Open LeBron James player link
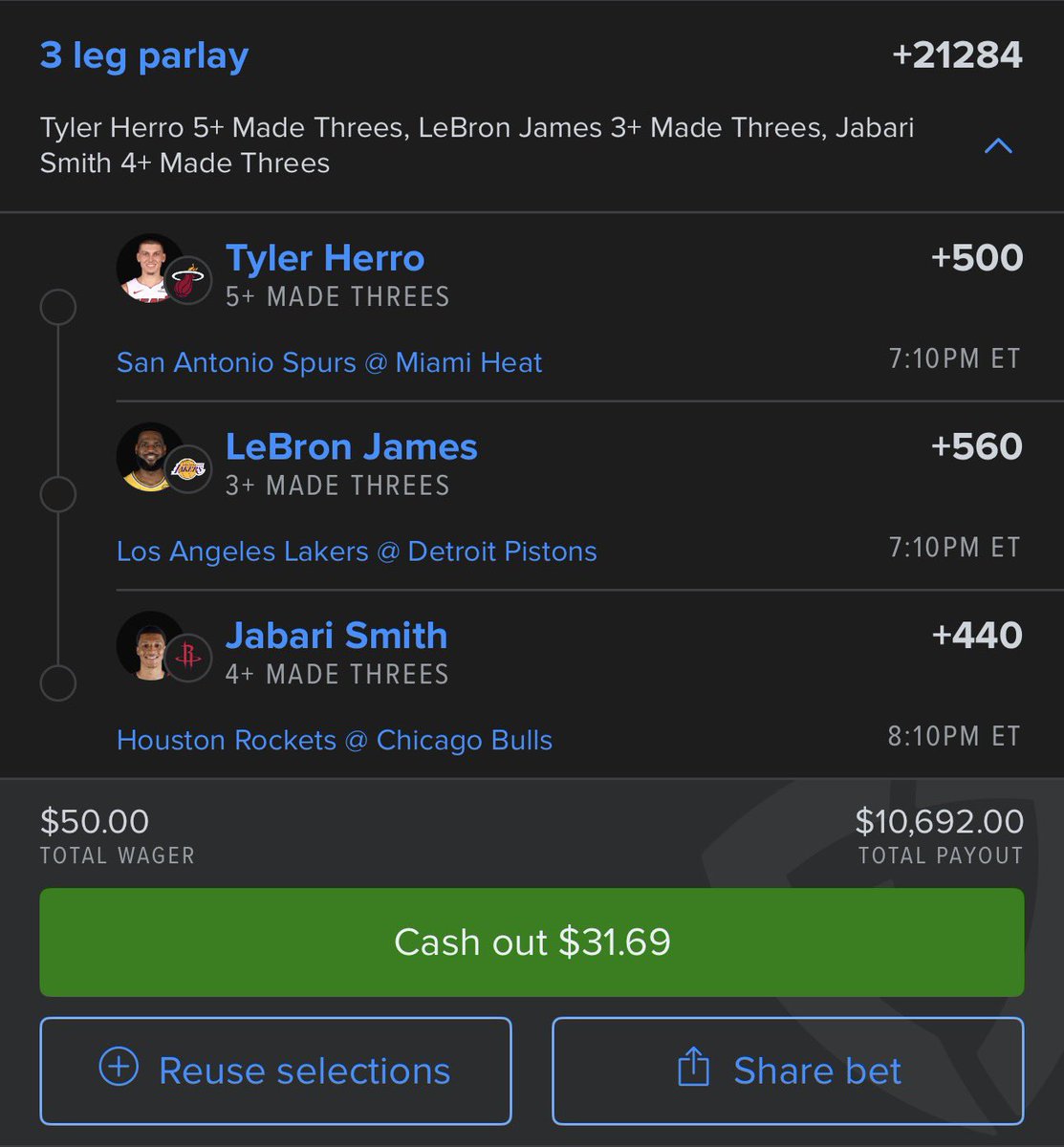The image size is (1064, 1147). pos(351,447)
